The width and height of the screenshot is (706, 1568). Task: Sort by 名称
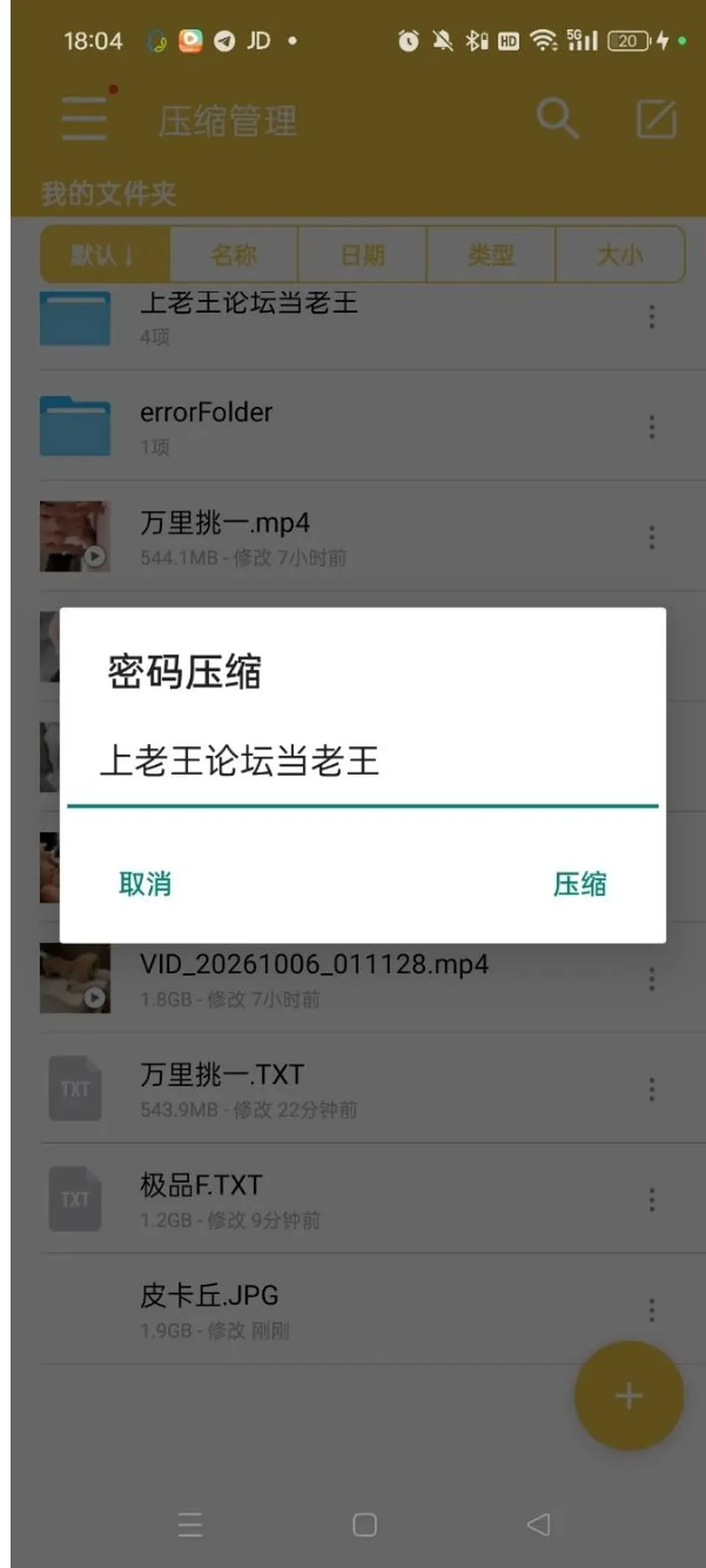tap(234, 255)
